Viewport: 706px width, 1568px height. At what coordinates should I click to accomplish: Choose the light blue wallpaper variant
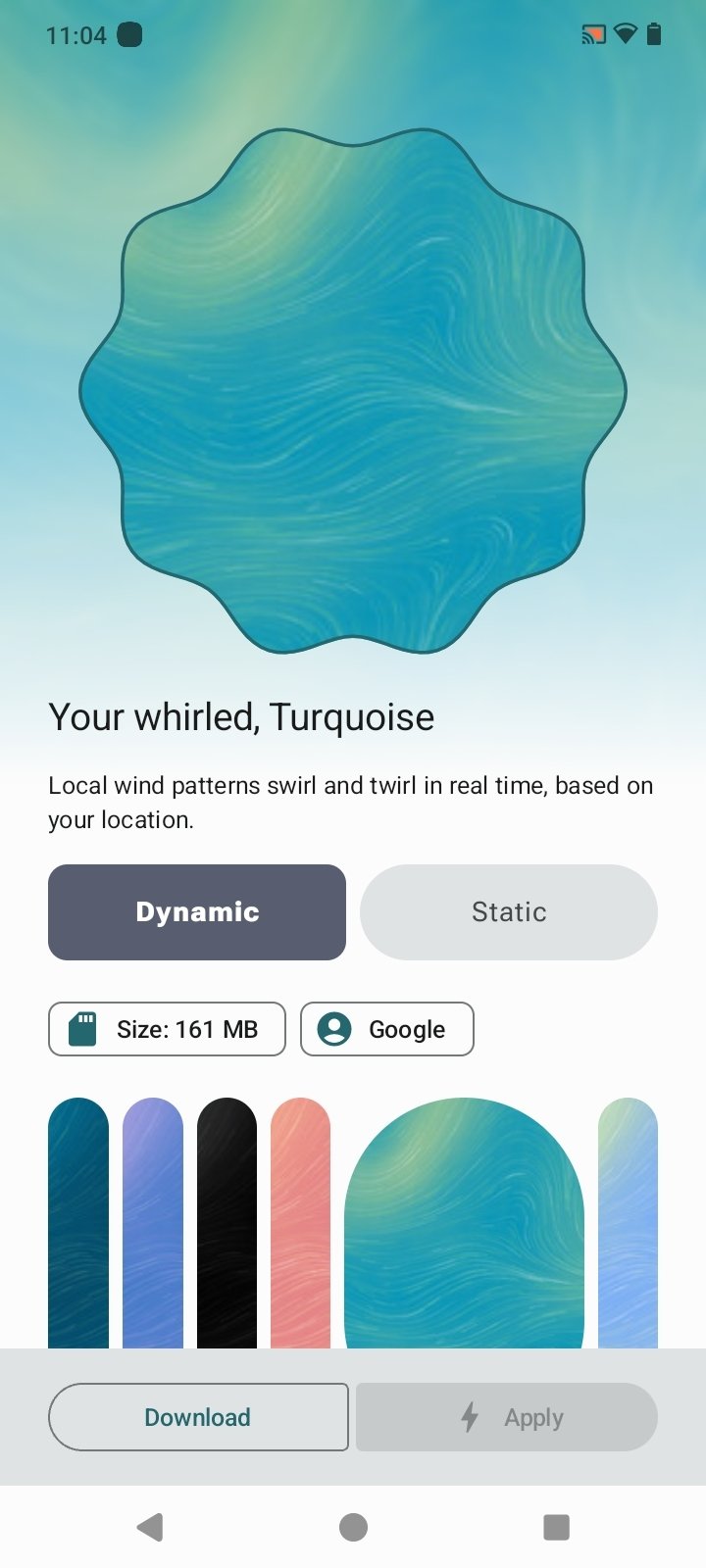coord(628,1223)
